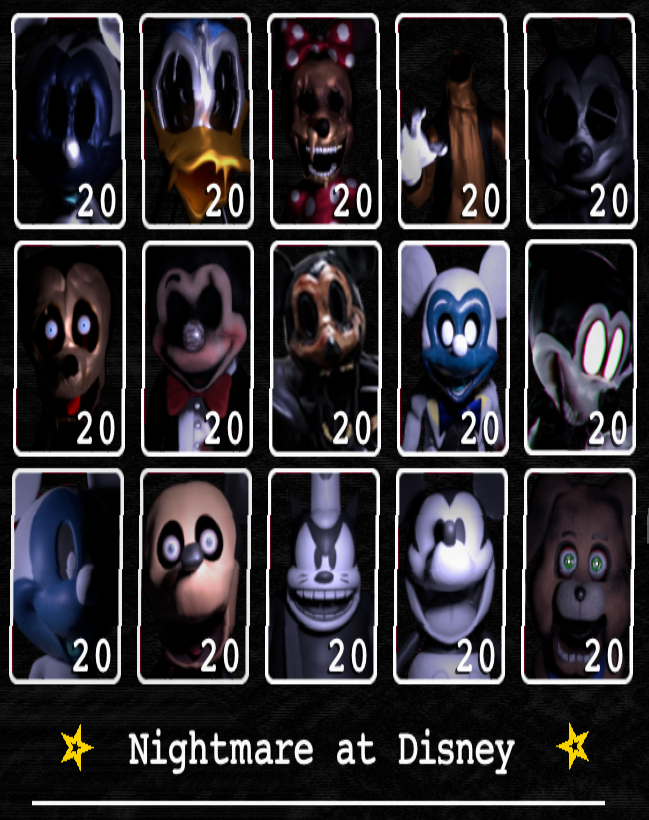
Task: Tap the rusty brown and black mouse tile
Action: [x=324, y=347]
